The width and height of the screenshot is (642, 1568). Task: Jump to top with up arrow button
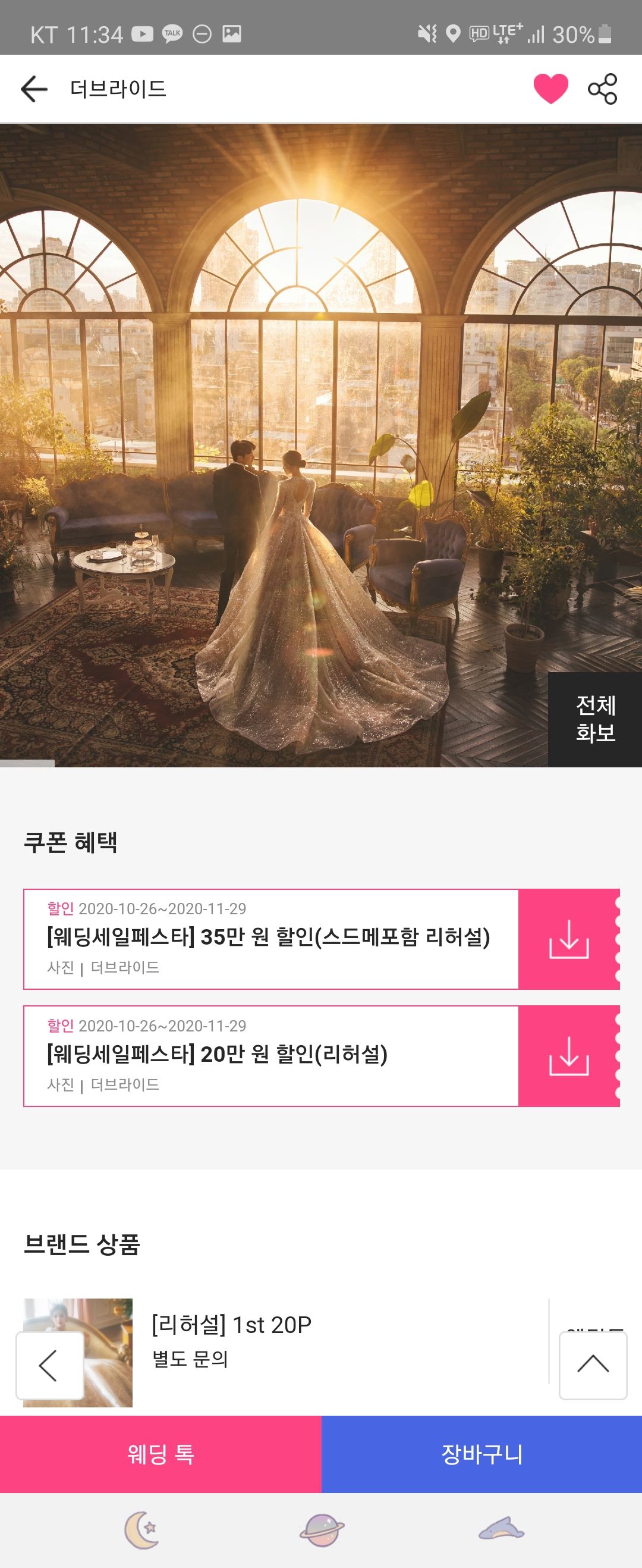[x=593, y=1365]
